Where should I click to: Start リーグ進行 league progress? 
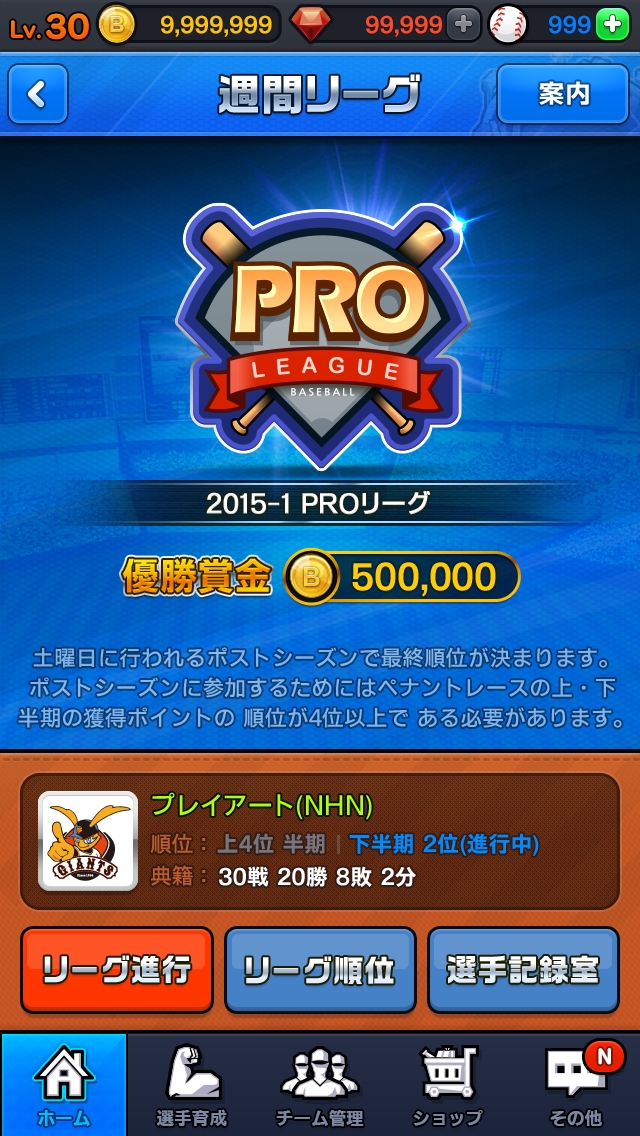(x=117, y=969)
